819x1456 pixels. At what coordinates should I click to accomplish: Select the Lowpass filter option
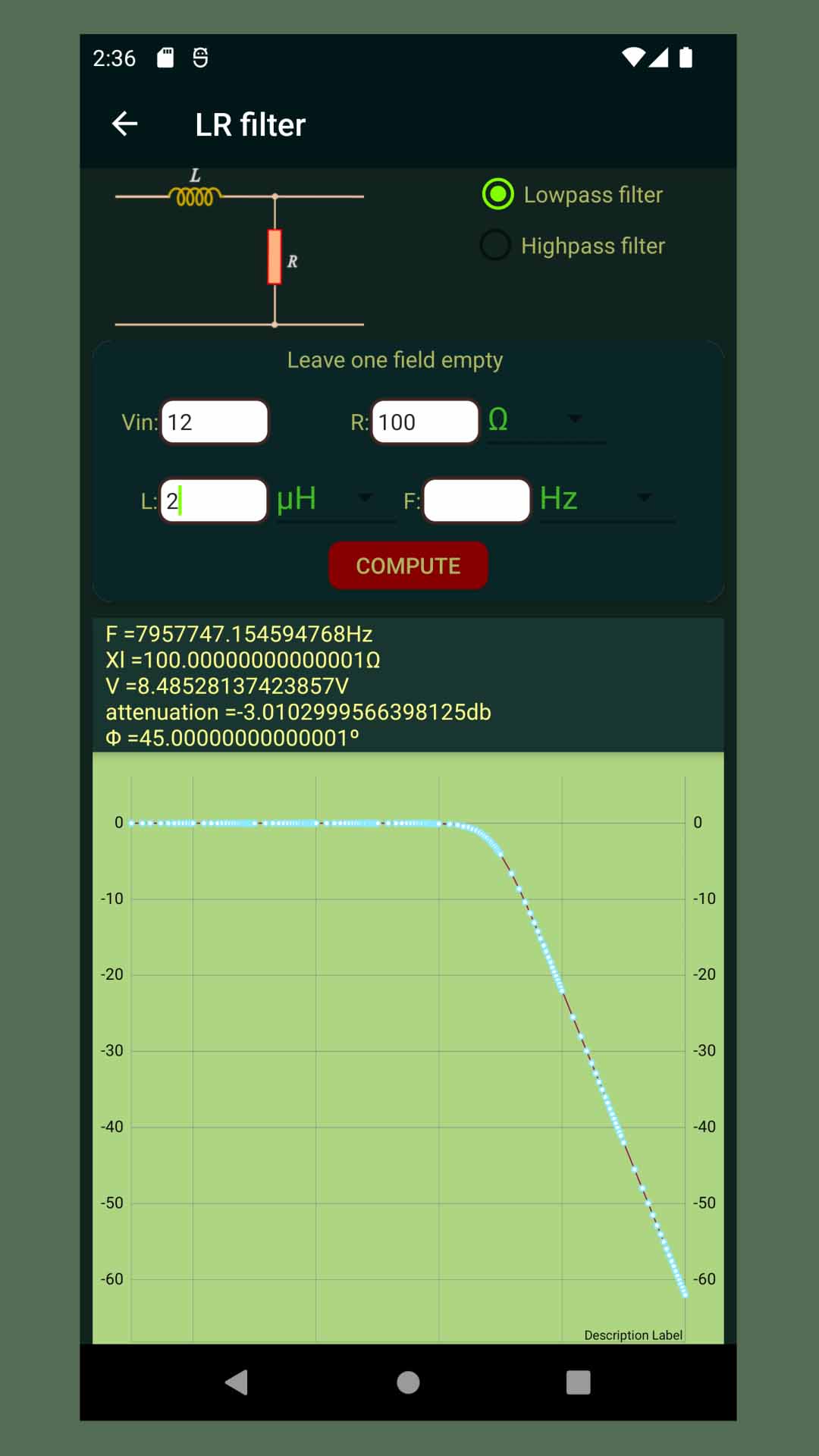coord(573,194)
